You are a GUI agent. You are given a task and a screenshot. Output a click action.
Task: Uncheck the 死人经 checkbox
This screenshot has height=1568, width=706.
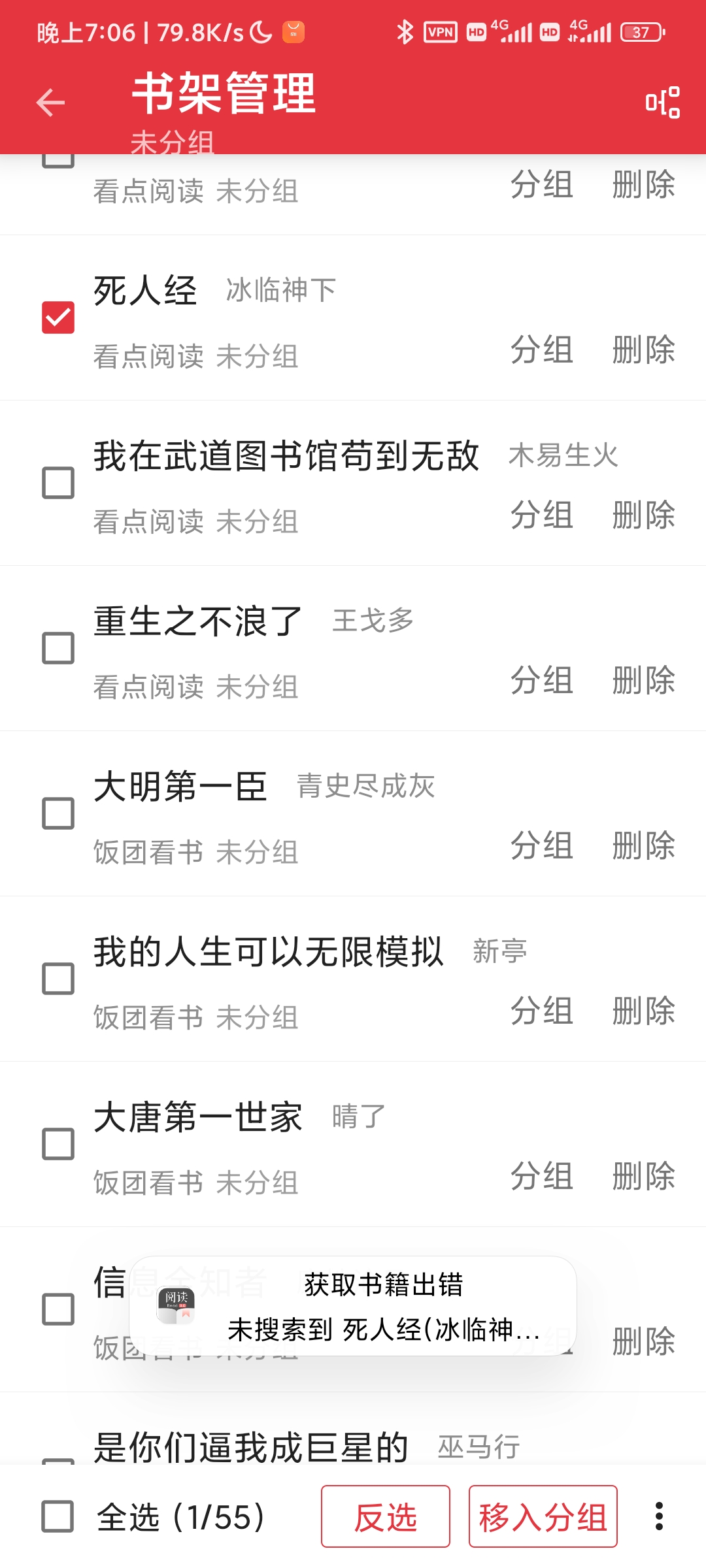pos(59,318)
